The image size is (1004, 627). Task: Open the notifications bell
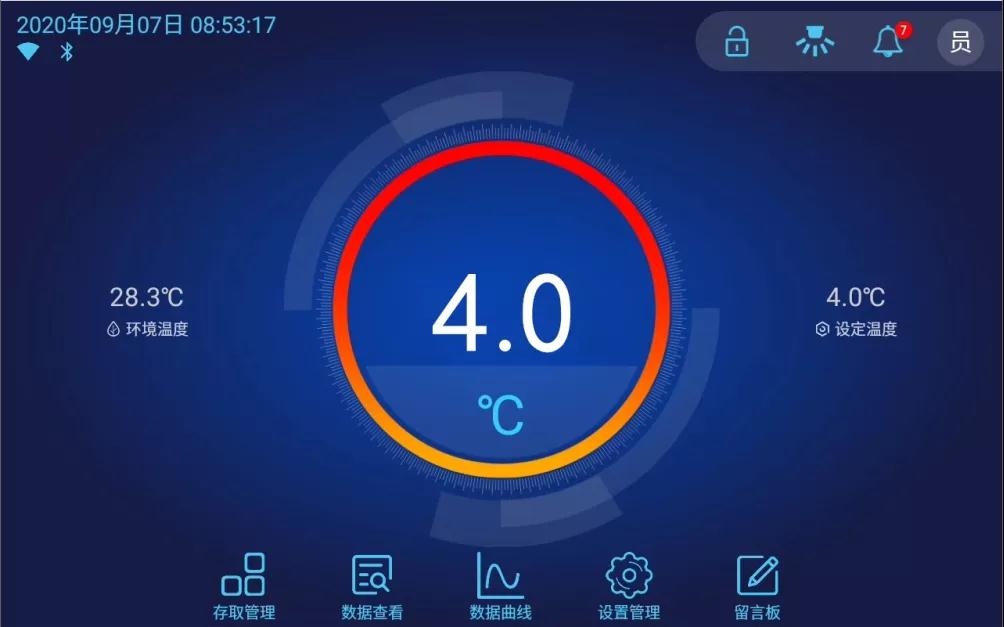click(x=888, y=42)
